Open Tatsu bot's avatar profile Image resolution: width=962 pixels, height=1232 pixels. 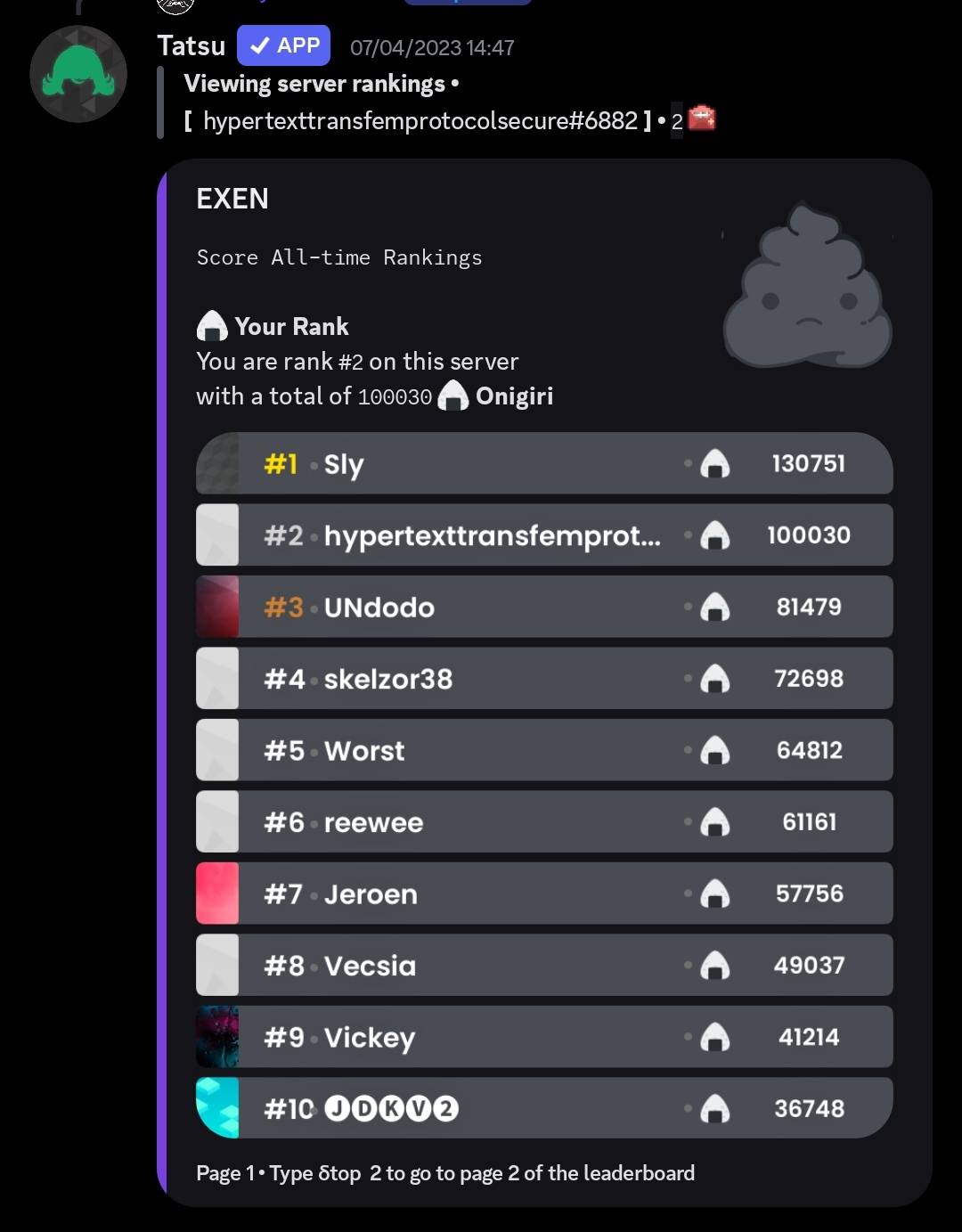tap(78, 74)
